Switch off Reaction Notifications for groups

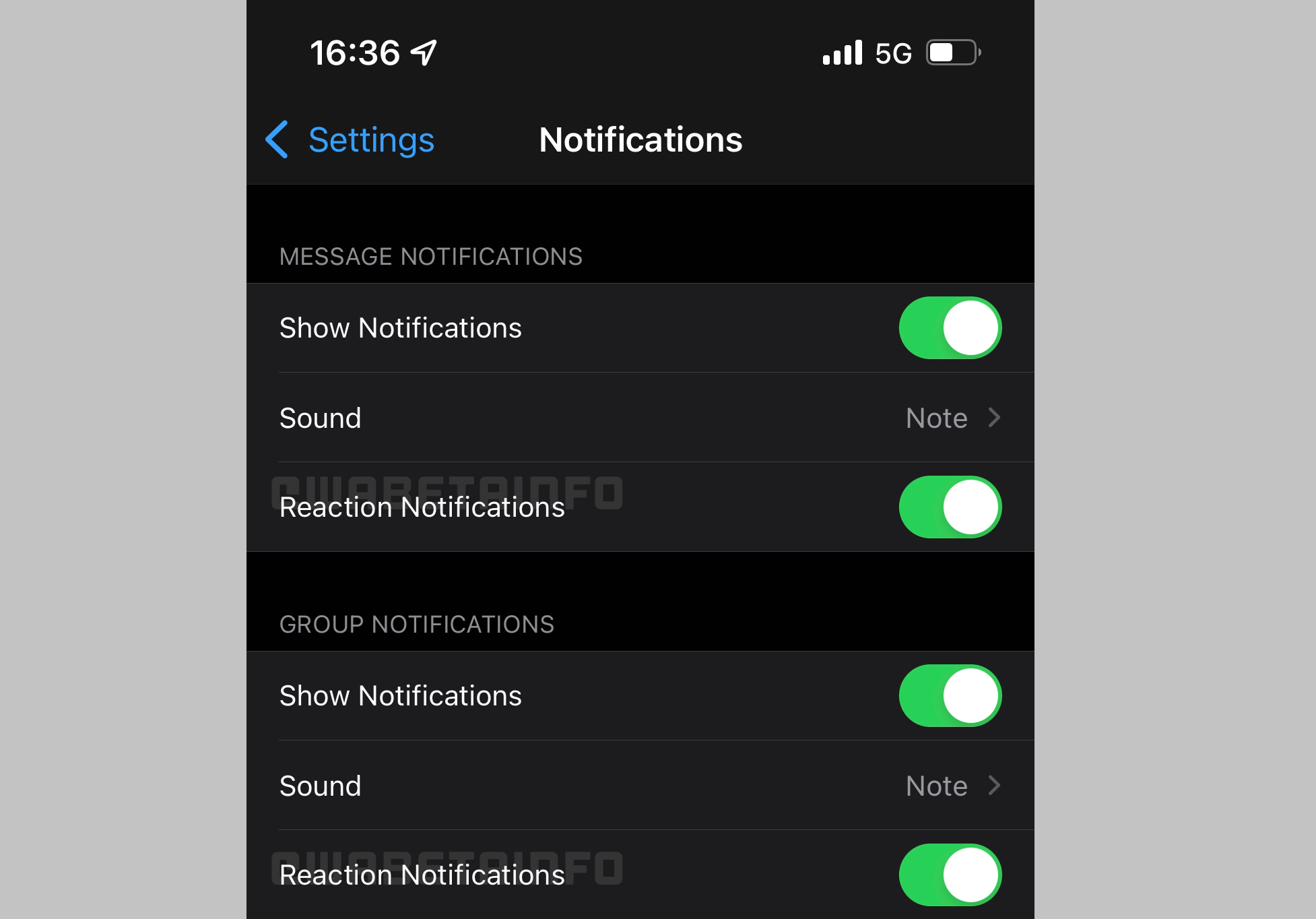[x=950, y=875]
